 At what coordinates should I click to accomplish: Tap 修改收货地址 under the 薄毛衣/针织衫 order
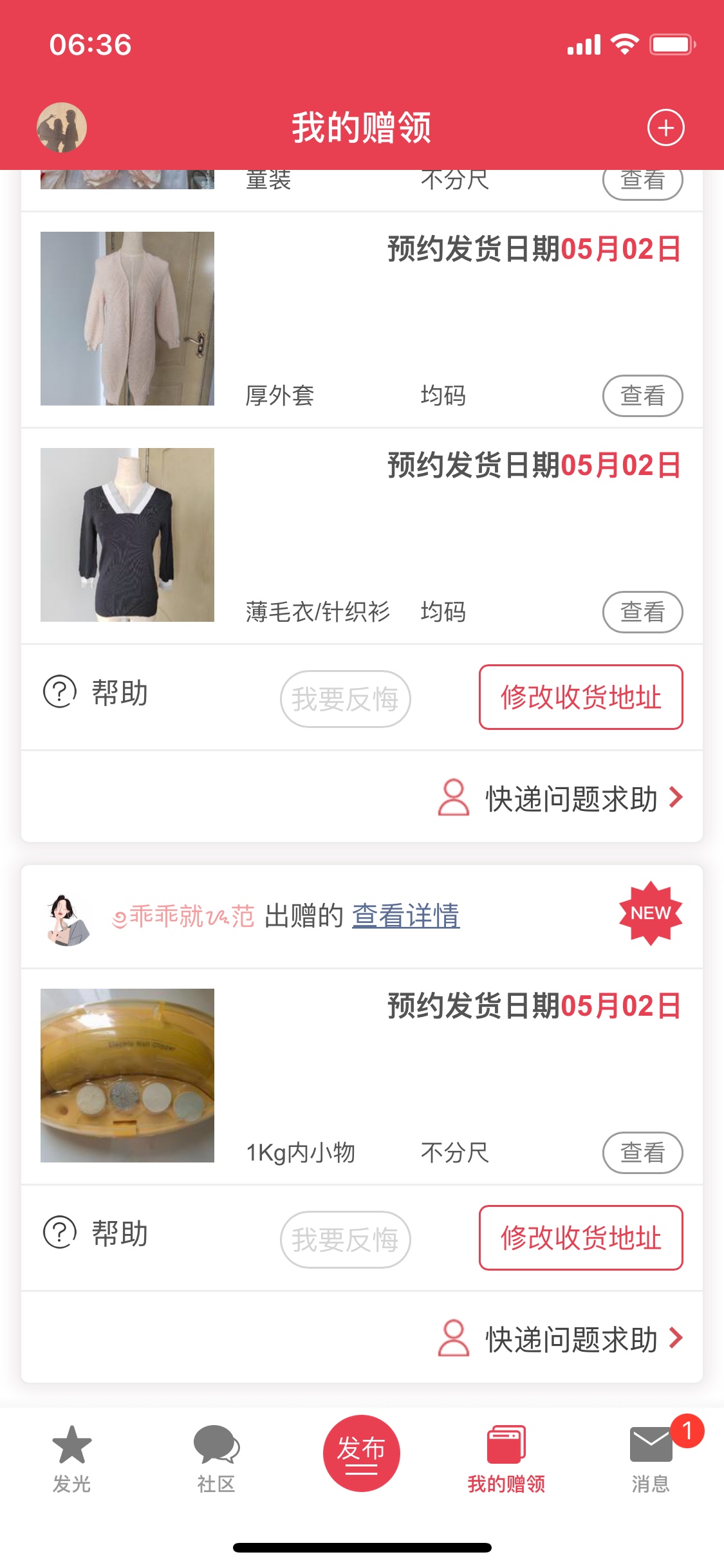coord(580,697)
